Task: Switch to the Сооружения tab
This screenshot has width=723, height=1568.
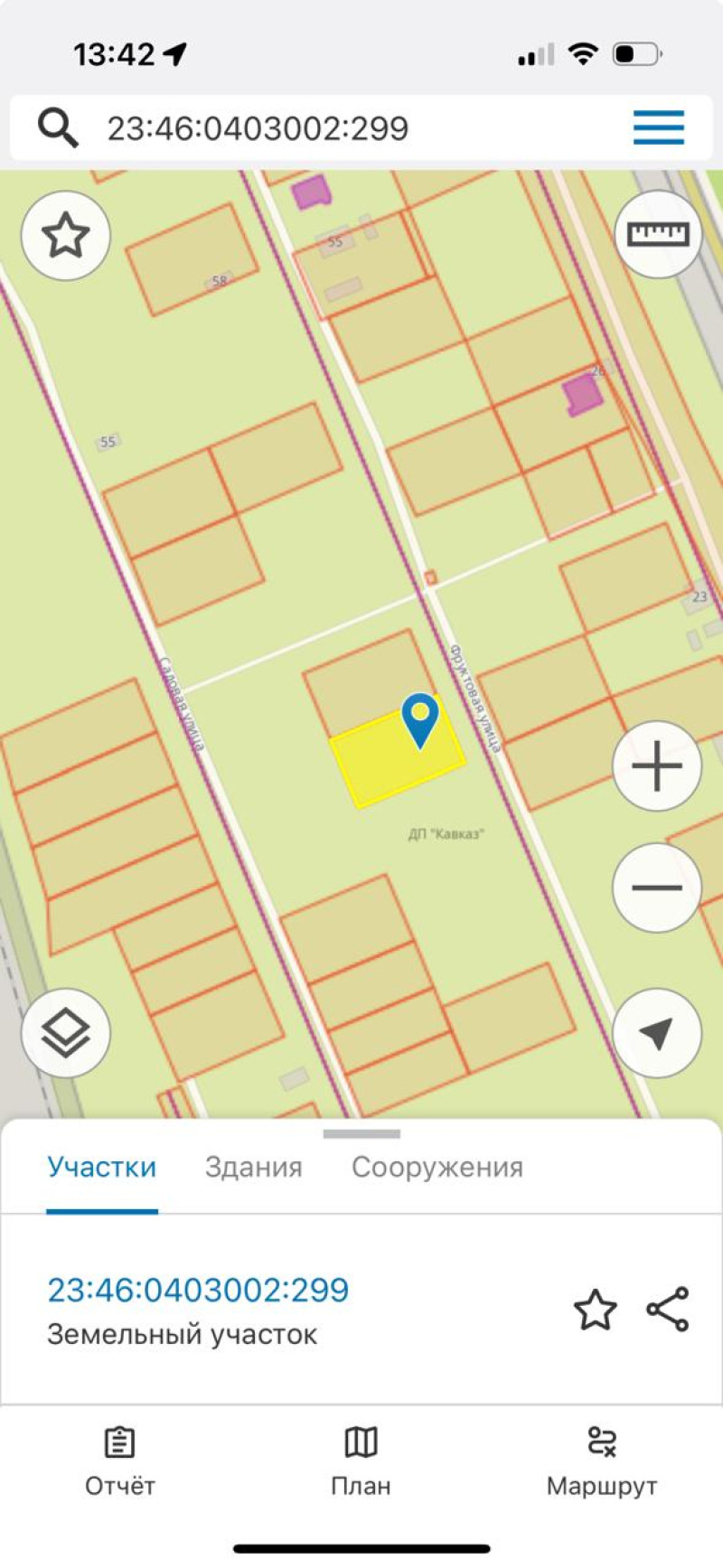Action: coord(437,1167)
